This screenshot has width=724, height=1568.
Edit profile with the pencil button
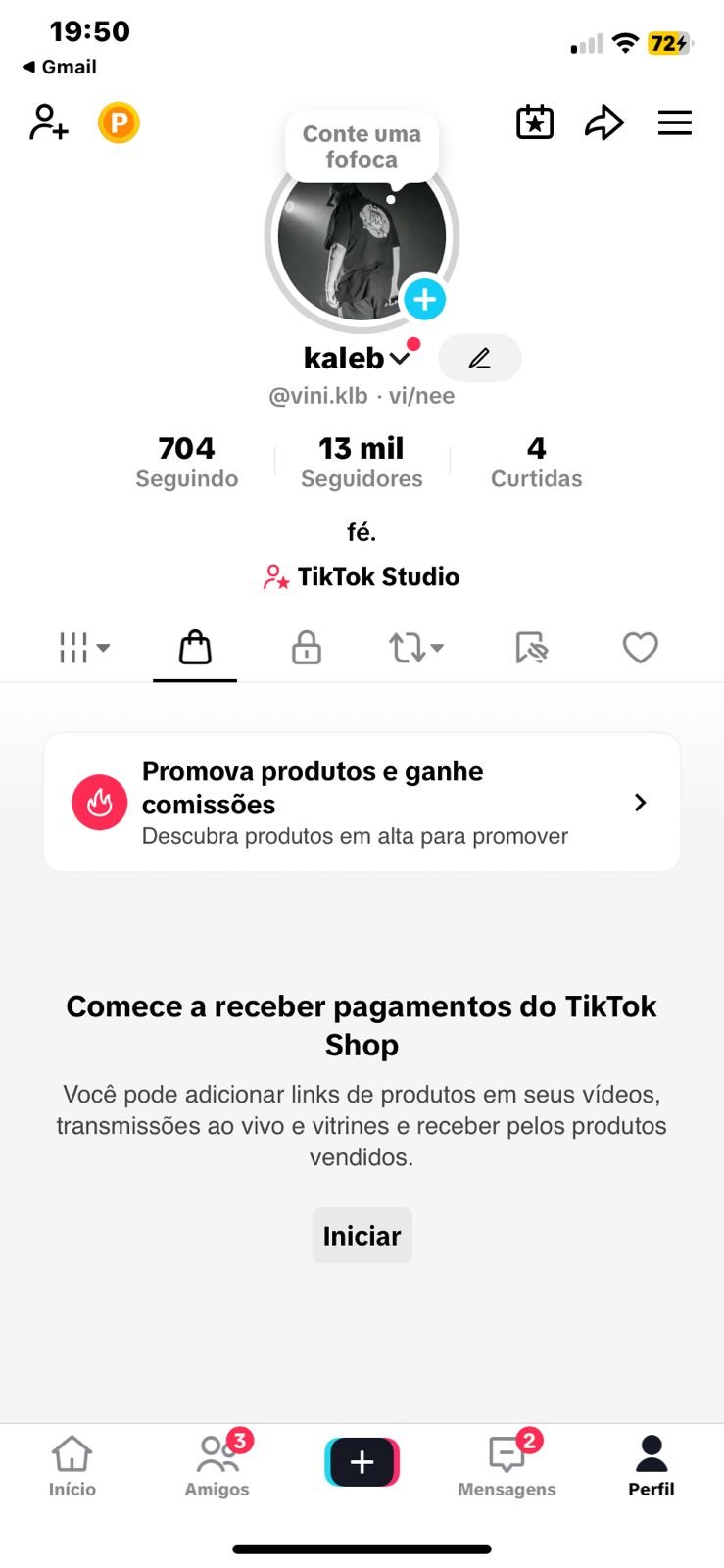(x=479, y=359)
